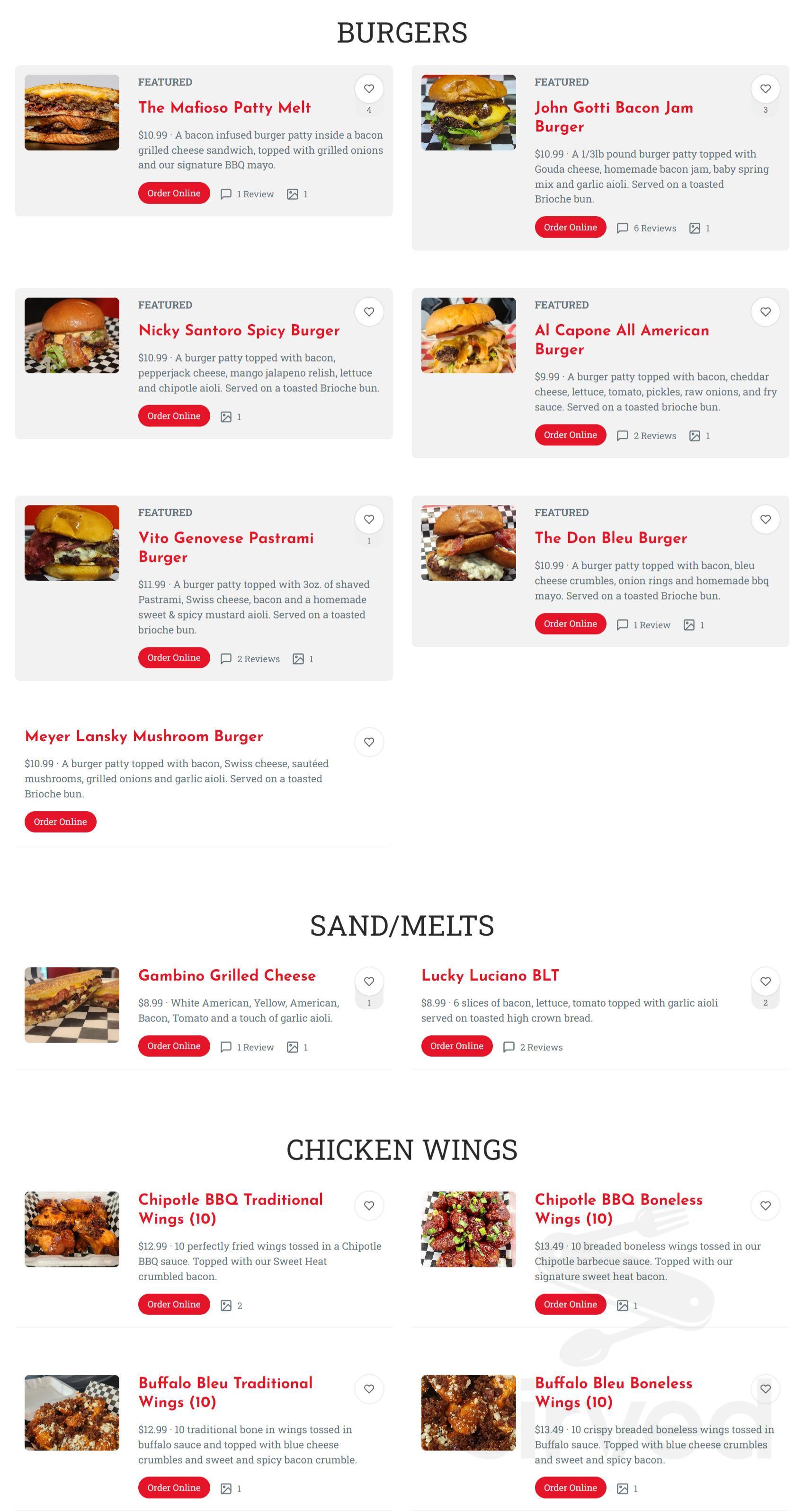Order Gambino Grilled Cheese online
803x1512 pixels.
[174, 1045]
